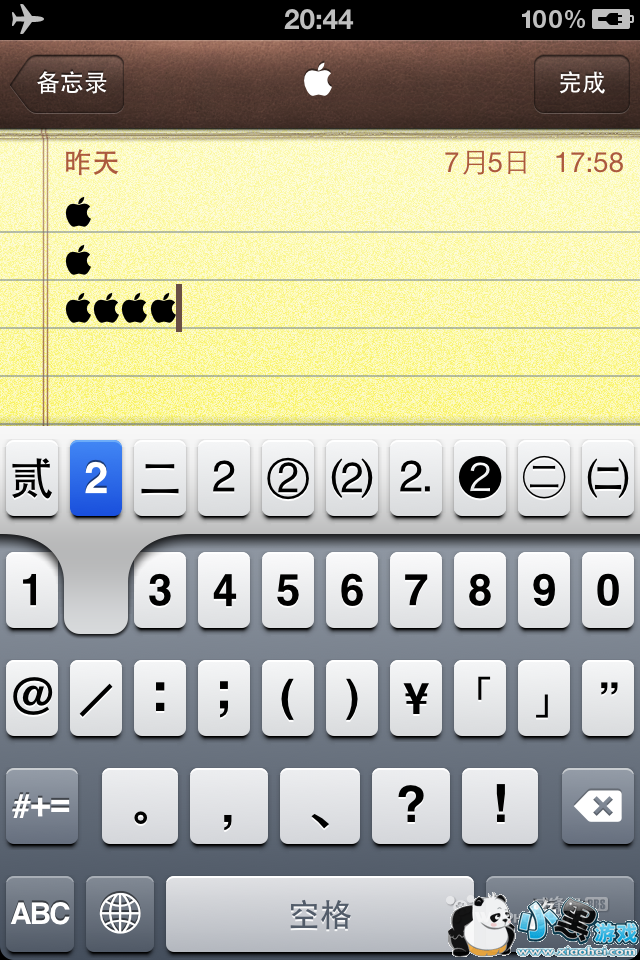Pick the parenthesized (2) candidate

coord(352,478)
